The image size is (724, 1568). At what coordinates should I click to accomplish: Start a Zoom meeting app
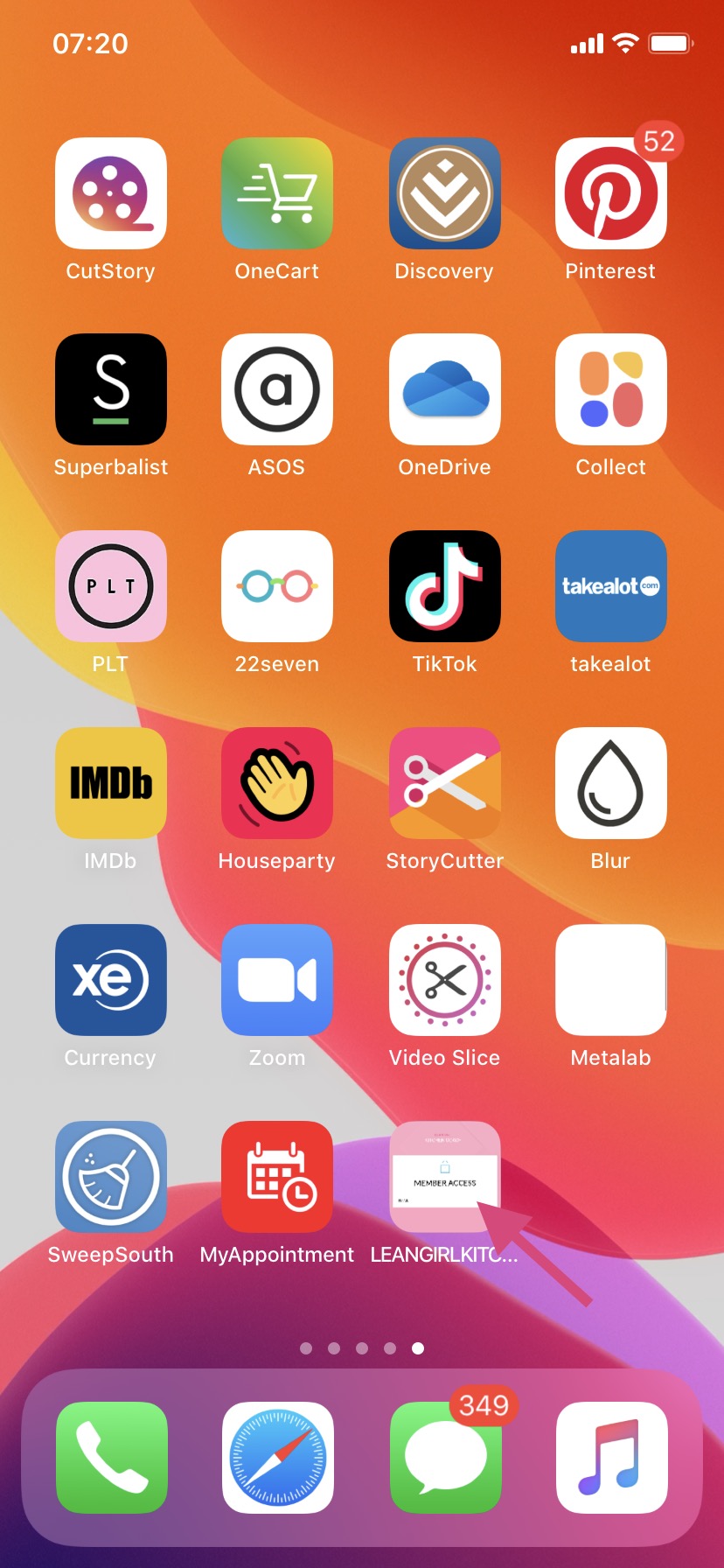pos(277,979)
